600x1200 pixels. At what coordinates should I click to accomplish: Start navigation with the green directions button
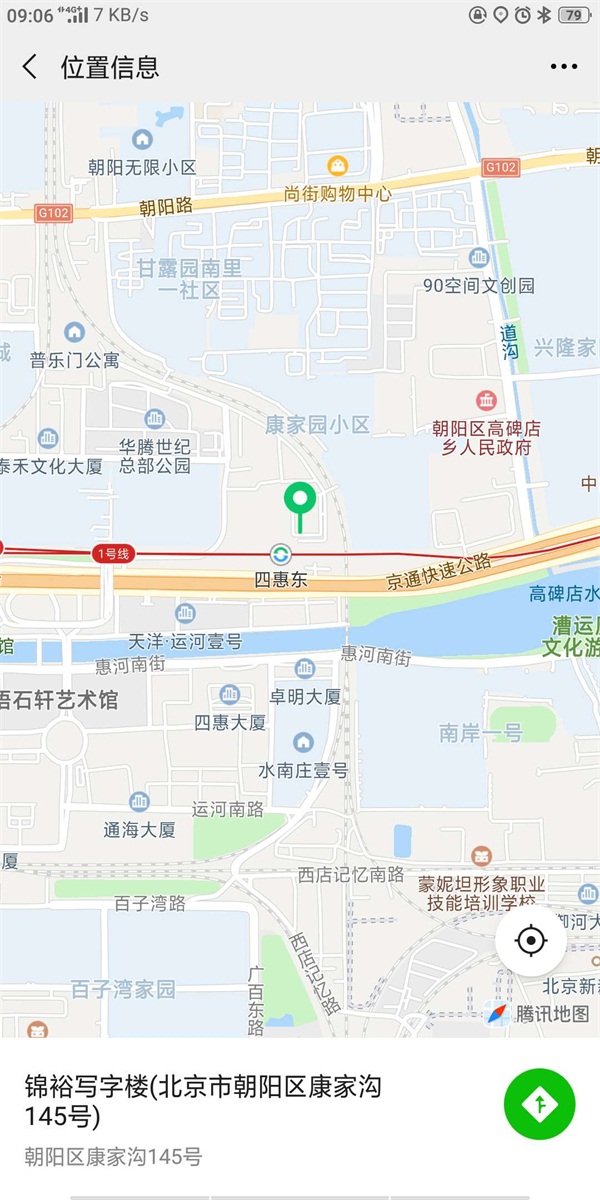pyautogui.click(x=540, y=1104)
